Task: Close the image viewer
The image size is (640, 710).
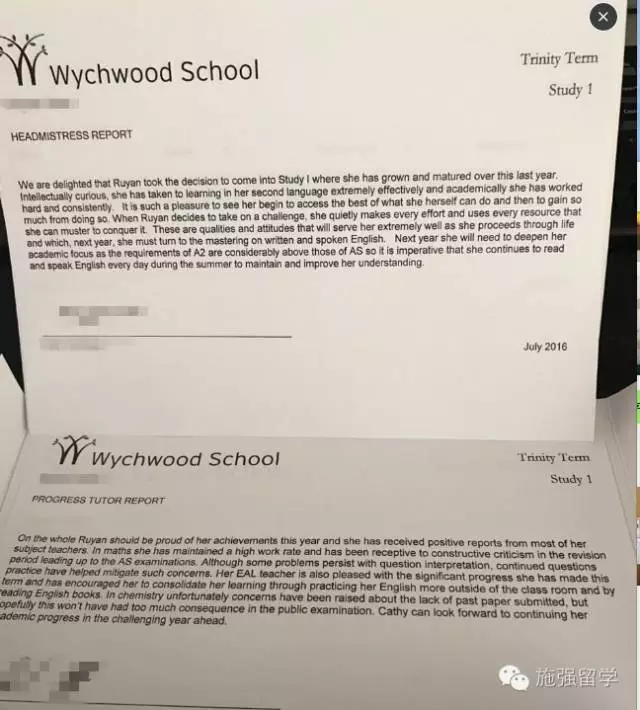Action: pyautogui.click(x=602, y=17)
